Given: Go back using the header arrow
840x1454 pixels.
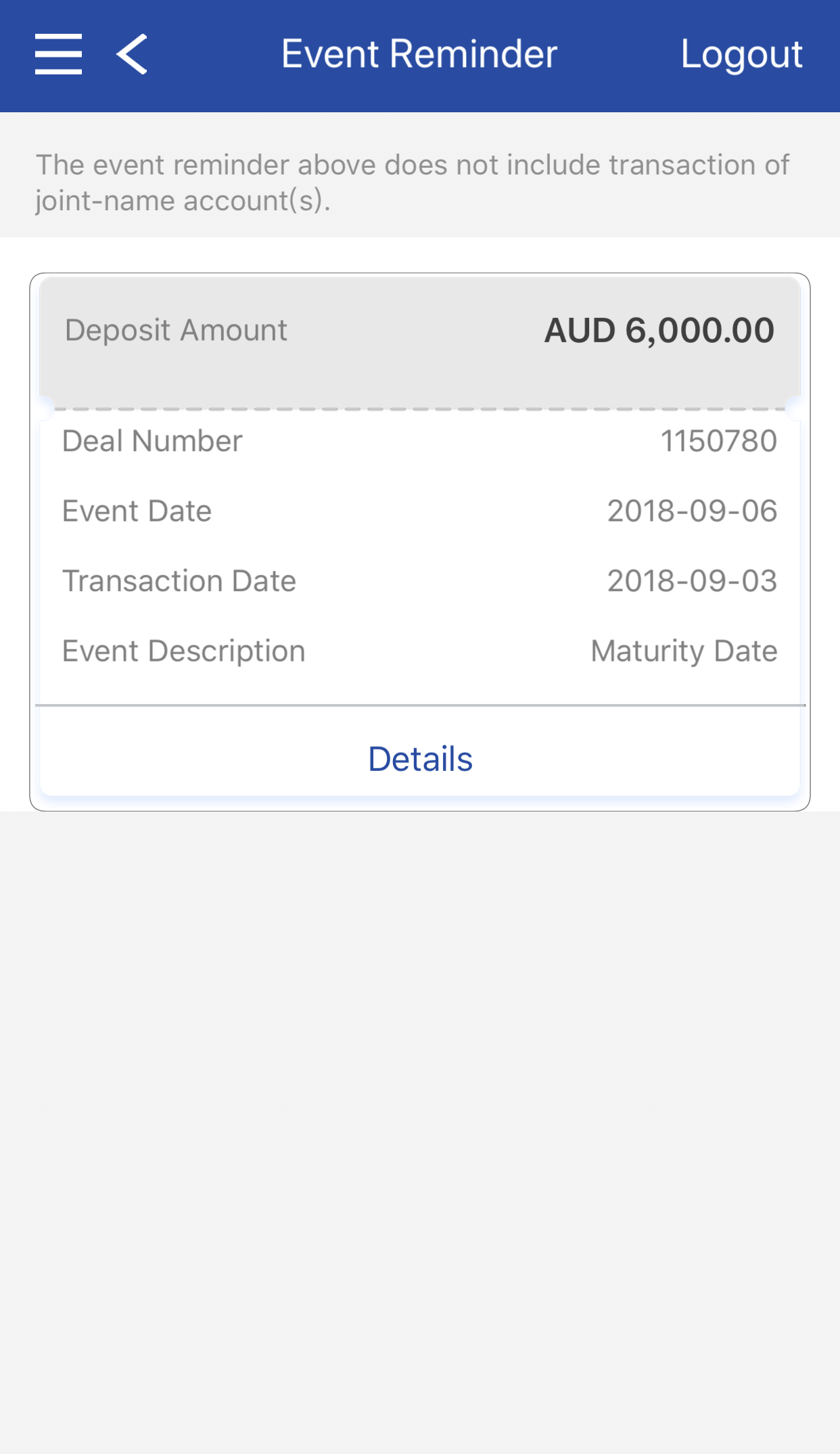Looking at the screenshot, I should tap(132, 54).
